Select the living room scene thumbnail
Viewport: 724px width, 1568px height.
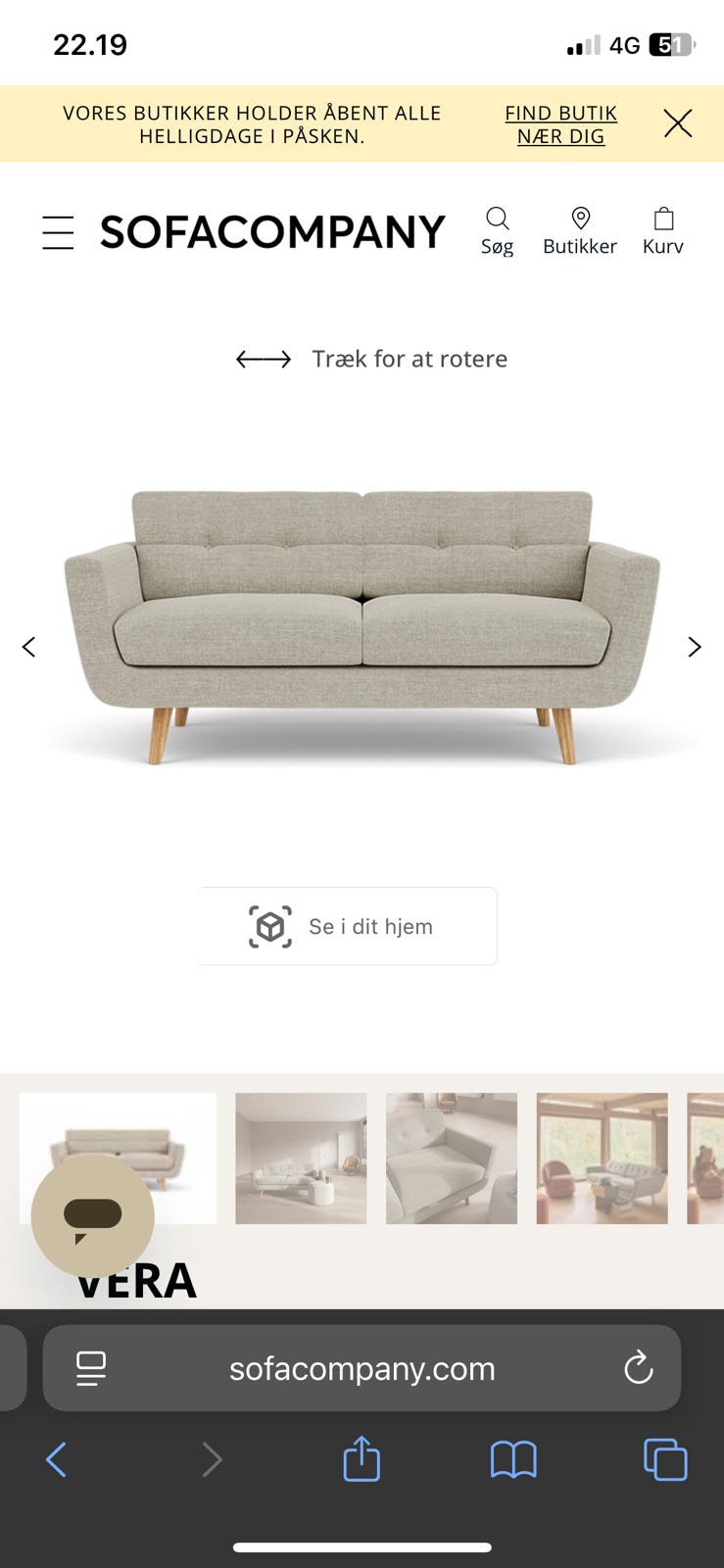tap(301, 1157)
